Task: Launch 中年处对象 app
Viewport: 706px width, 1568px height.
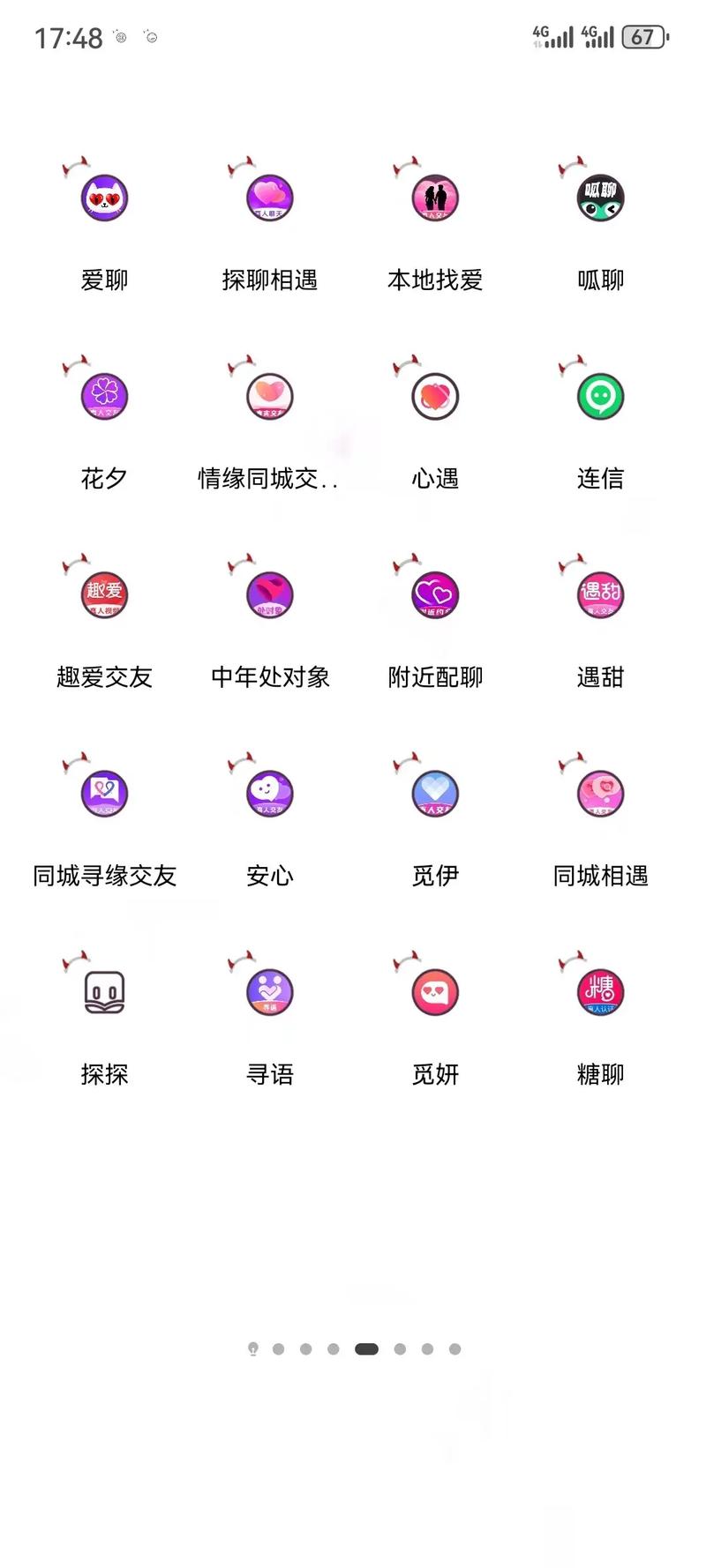Action: coord(270,595)
